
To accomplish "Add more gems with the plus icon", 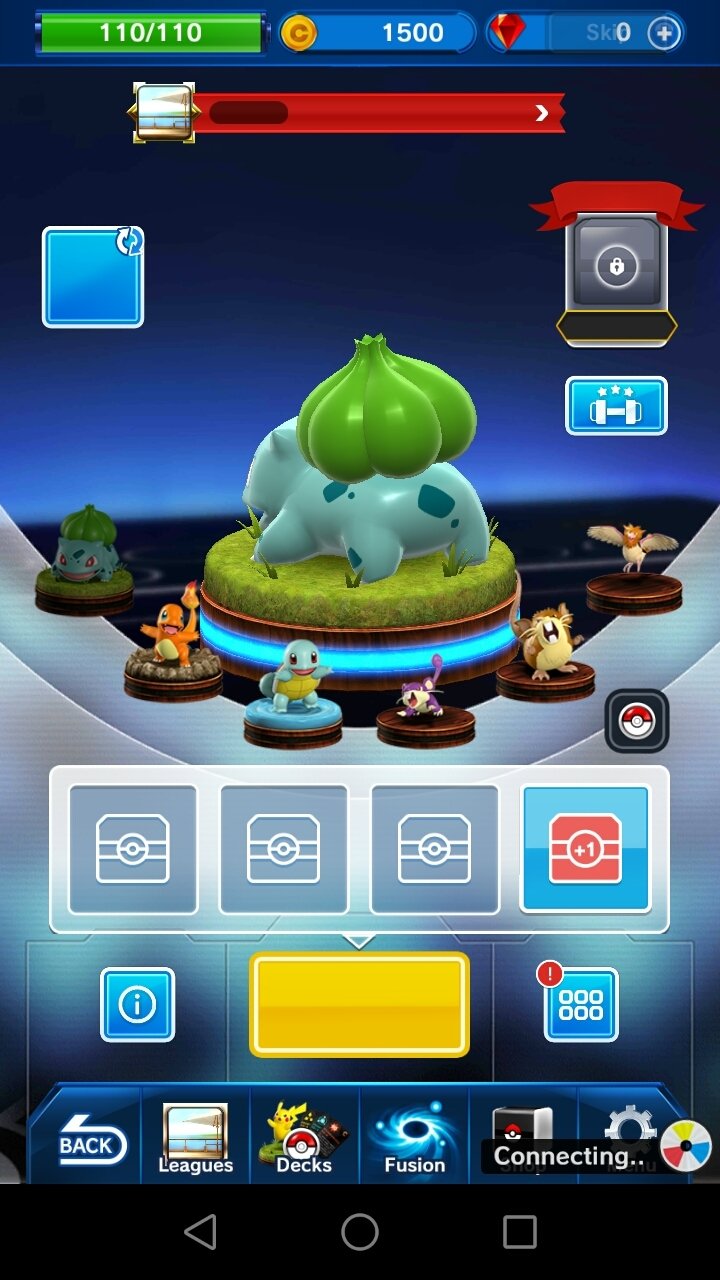I will point(663,34).
